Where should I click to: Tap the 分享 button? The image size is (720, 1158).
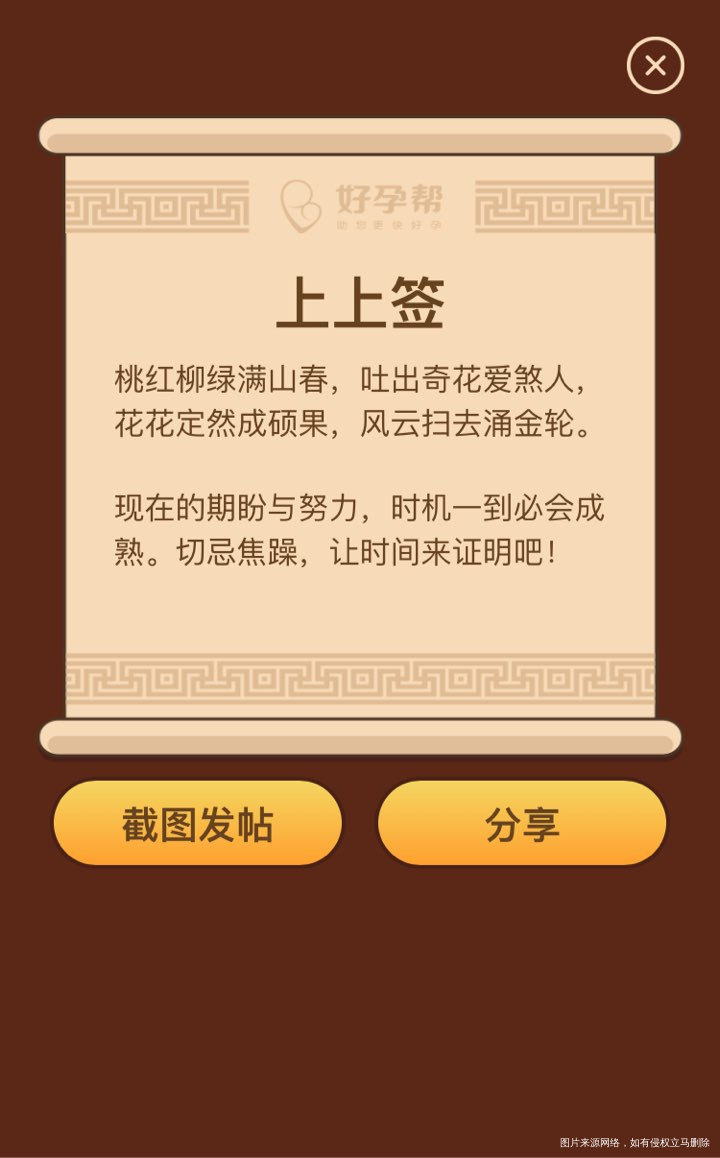(522, 822)
